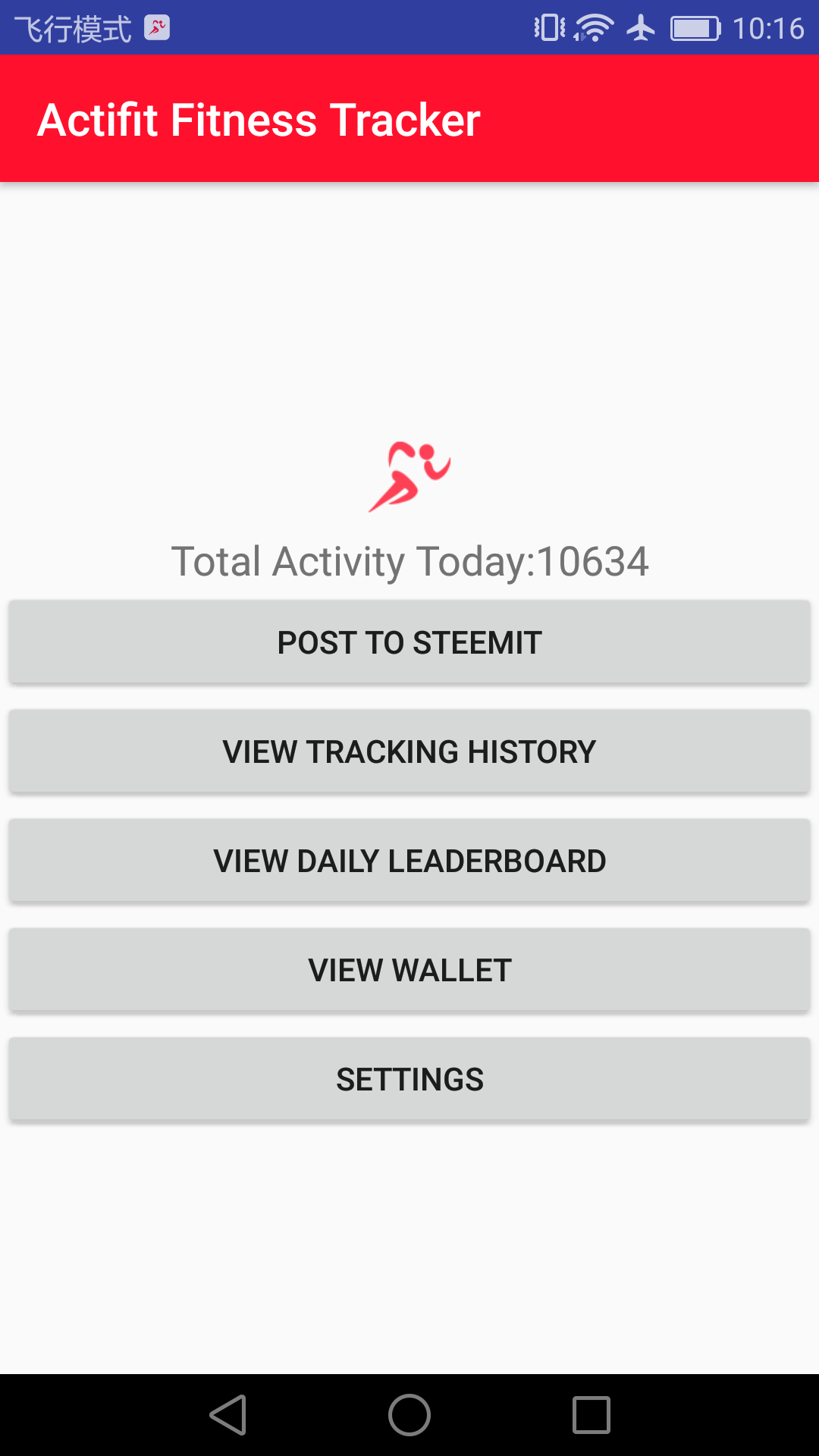The image size is (819, 1456).
Task: Open View Tracking History
Action: click(409, 752)
